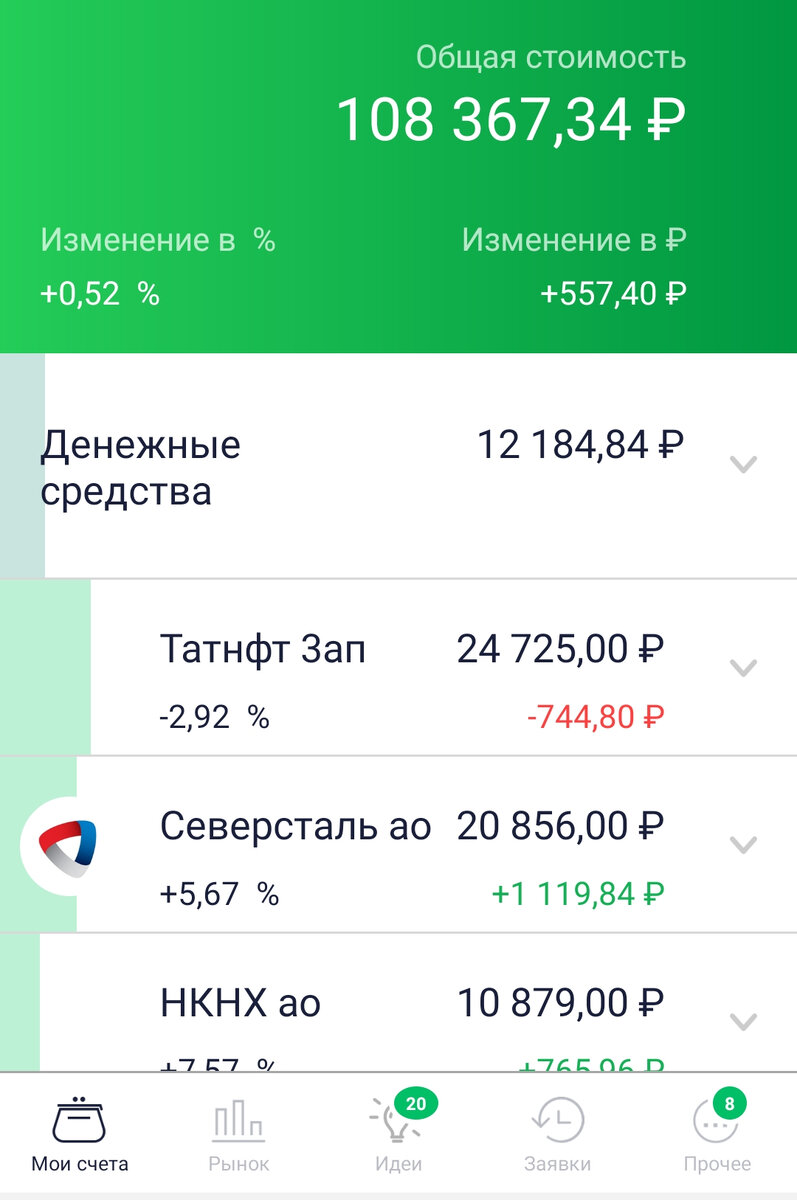Expand the Северсталь ао position

[743, 845]
